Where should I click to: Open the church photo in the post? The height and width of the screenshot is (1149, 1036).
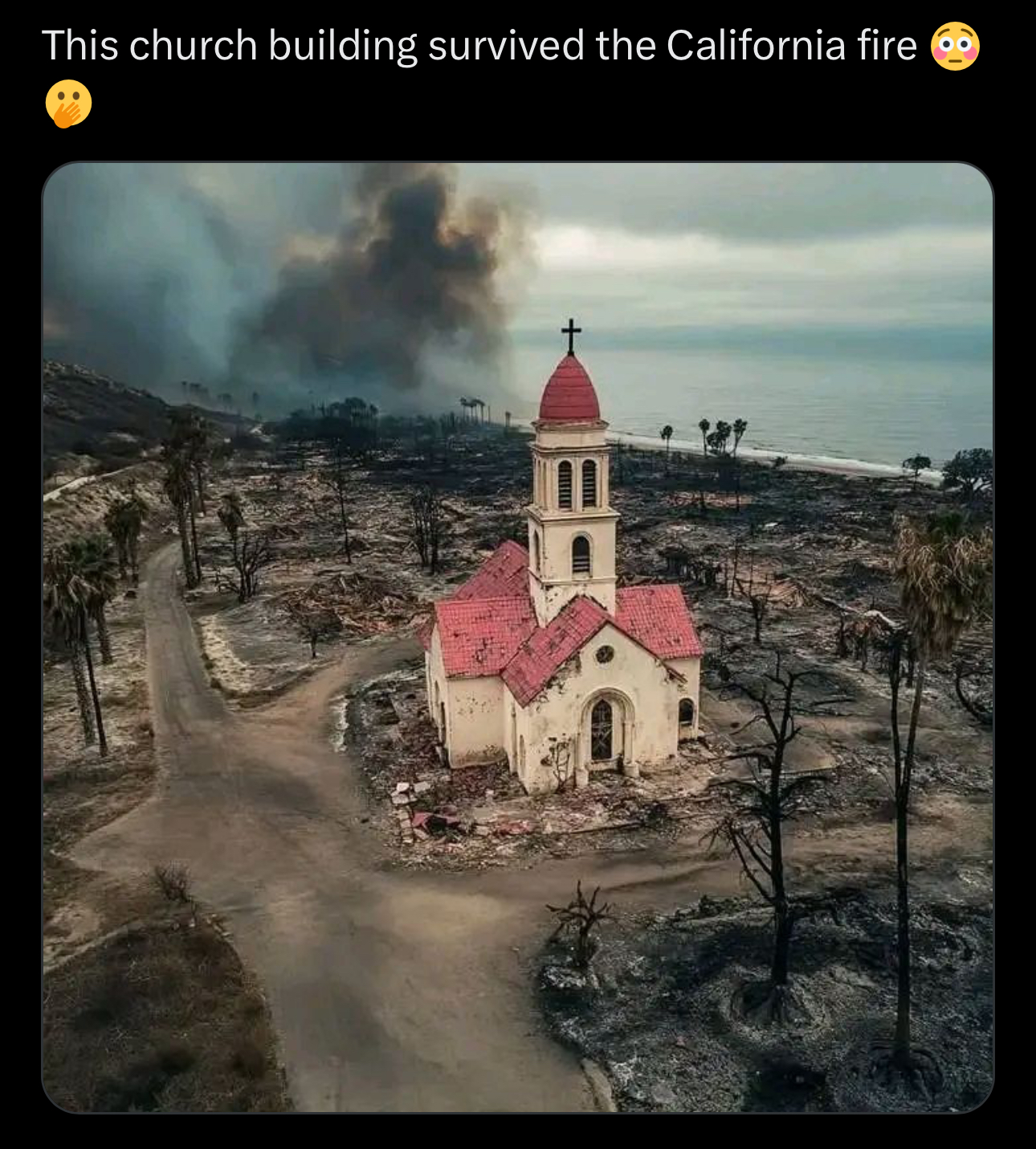[518, 638]
